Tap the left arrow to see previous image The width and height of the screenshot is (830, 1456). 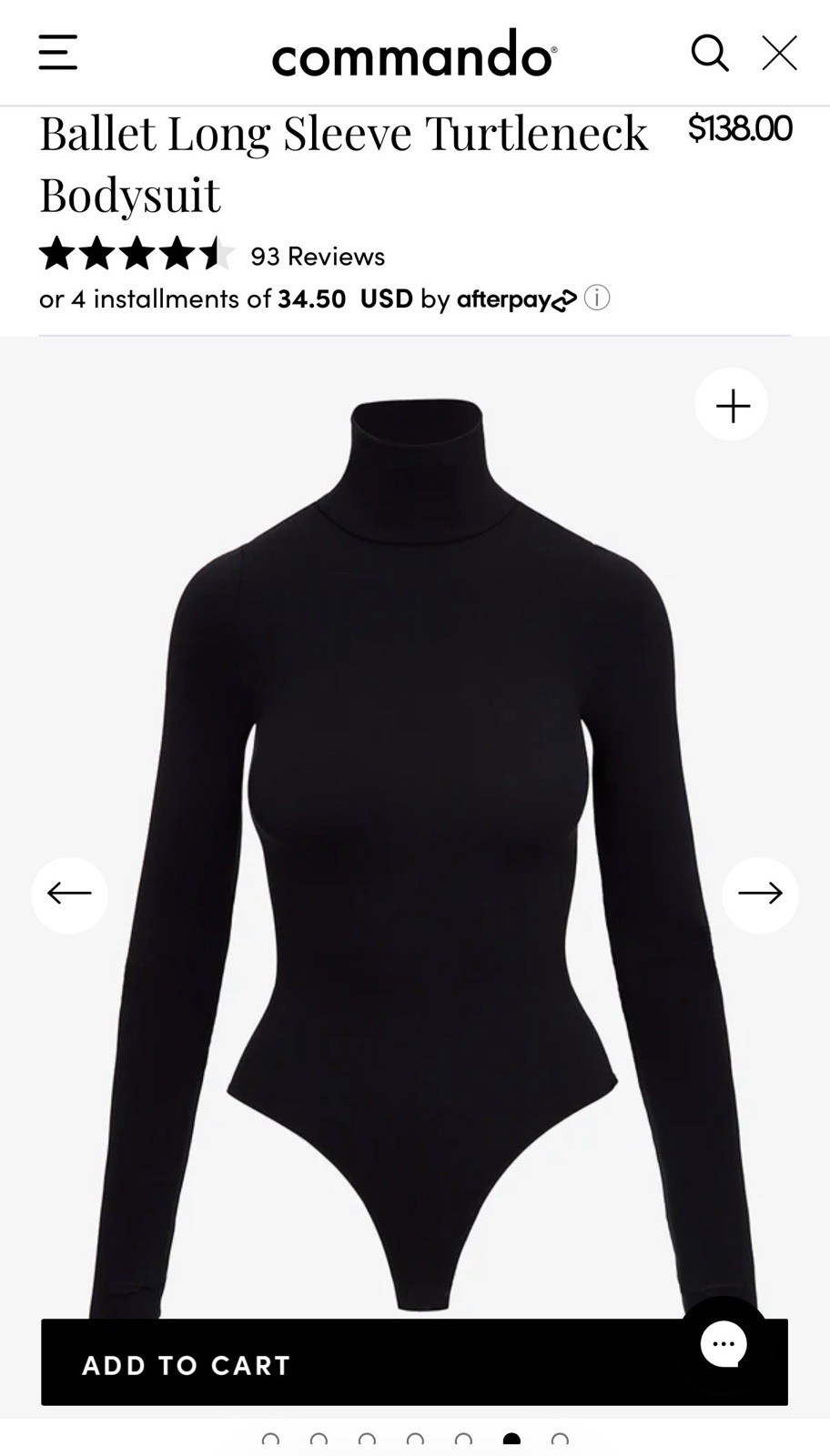coord(69,895)
